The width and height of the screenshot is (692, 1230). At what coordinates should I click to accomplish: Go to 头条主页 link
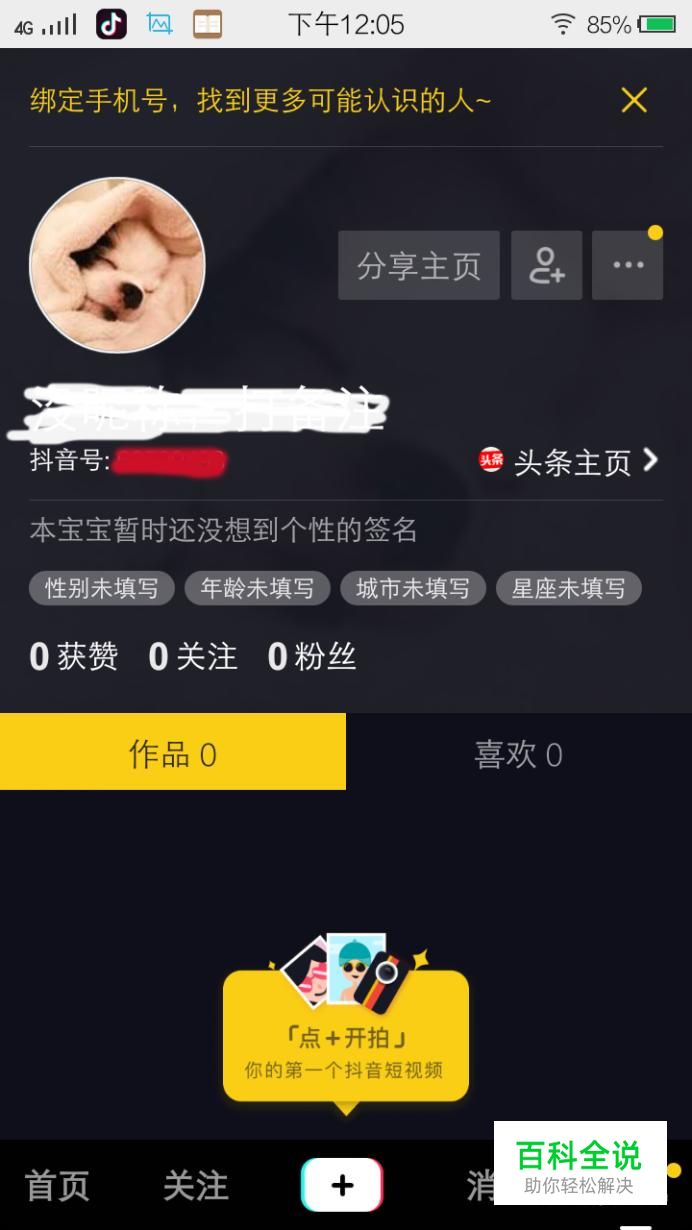click(570, 462)
